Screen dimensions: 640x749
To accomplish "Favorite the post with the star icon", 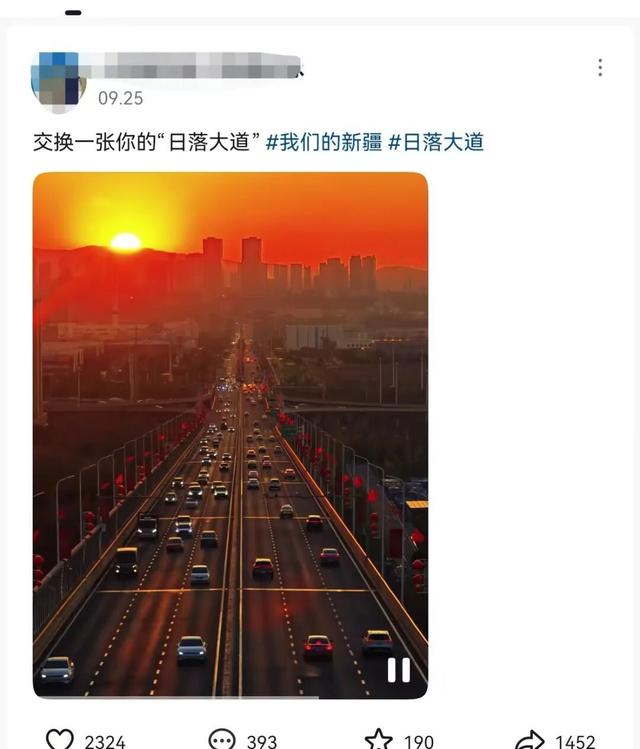I will coord(378,740).
